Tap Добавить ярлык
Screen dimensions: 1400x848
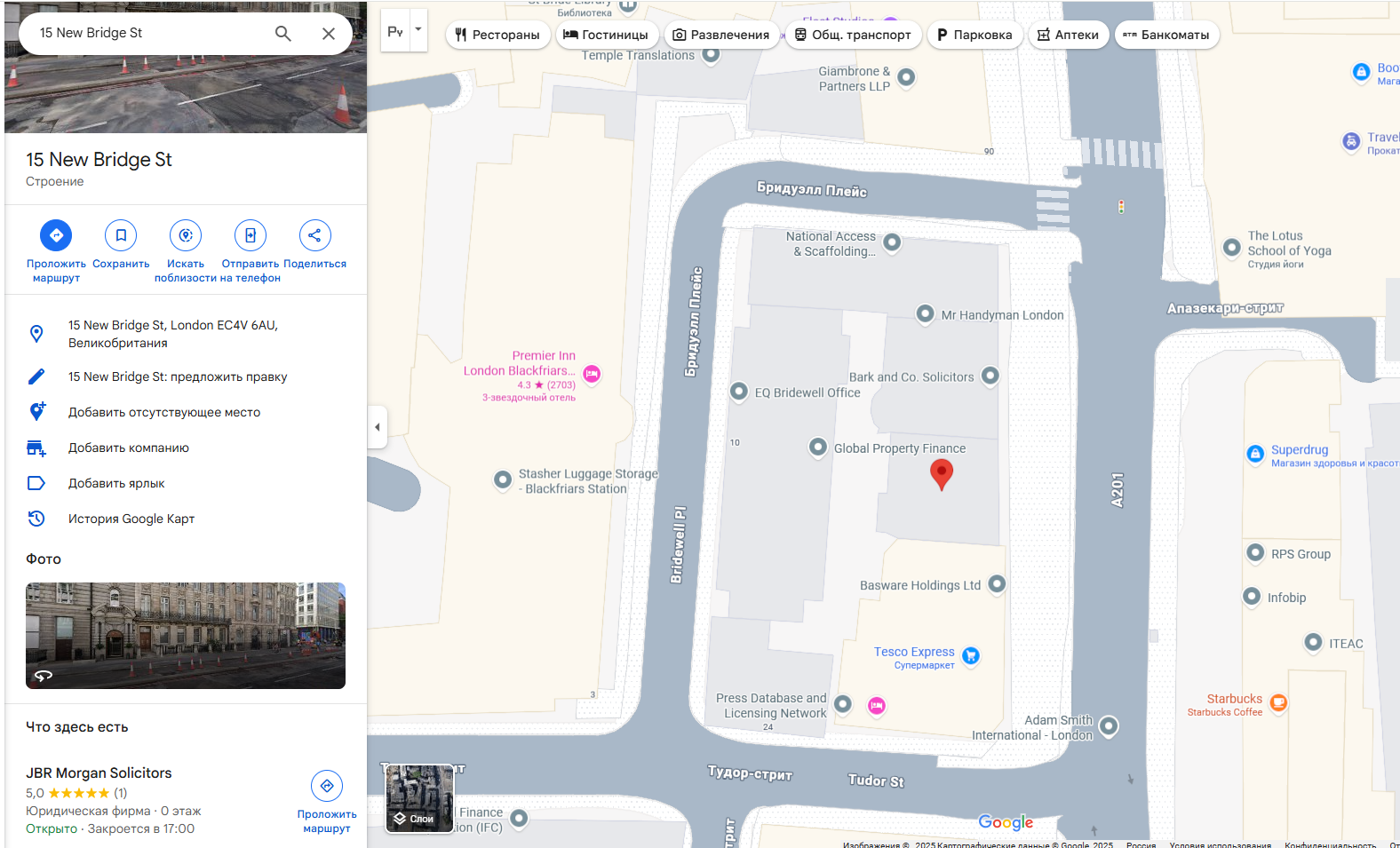(116, 483)
